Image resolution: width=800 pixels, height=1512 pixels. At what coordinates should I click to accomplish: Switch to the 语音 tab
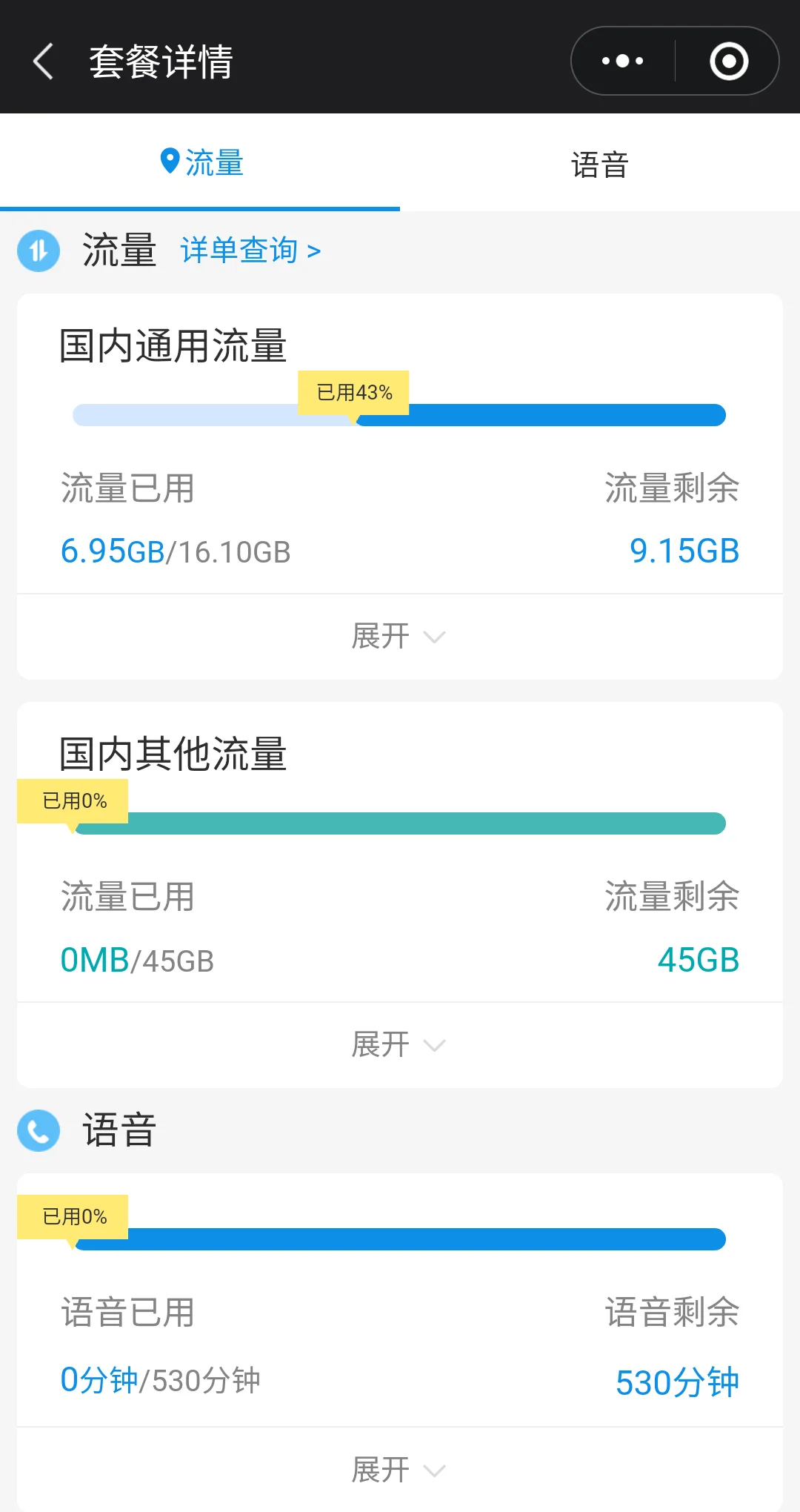point(599,165)
